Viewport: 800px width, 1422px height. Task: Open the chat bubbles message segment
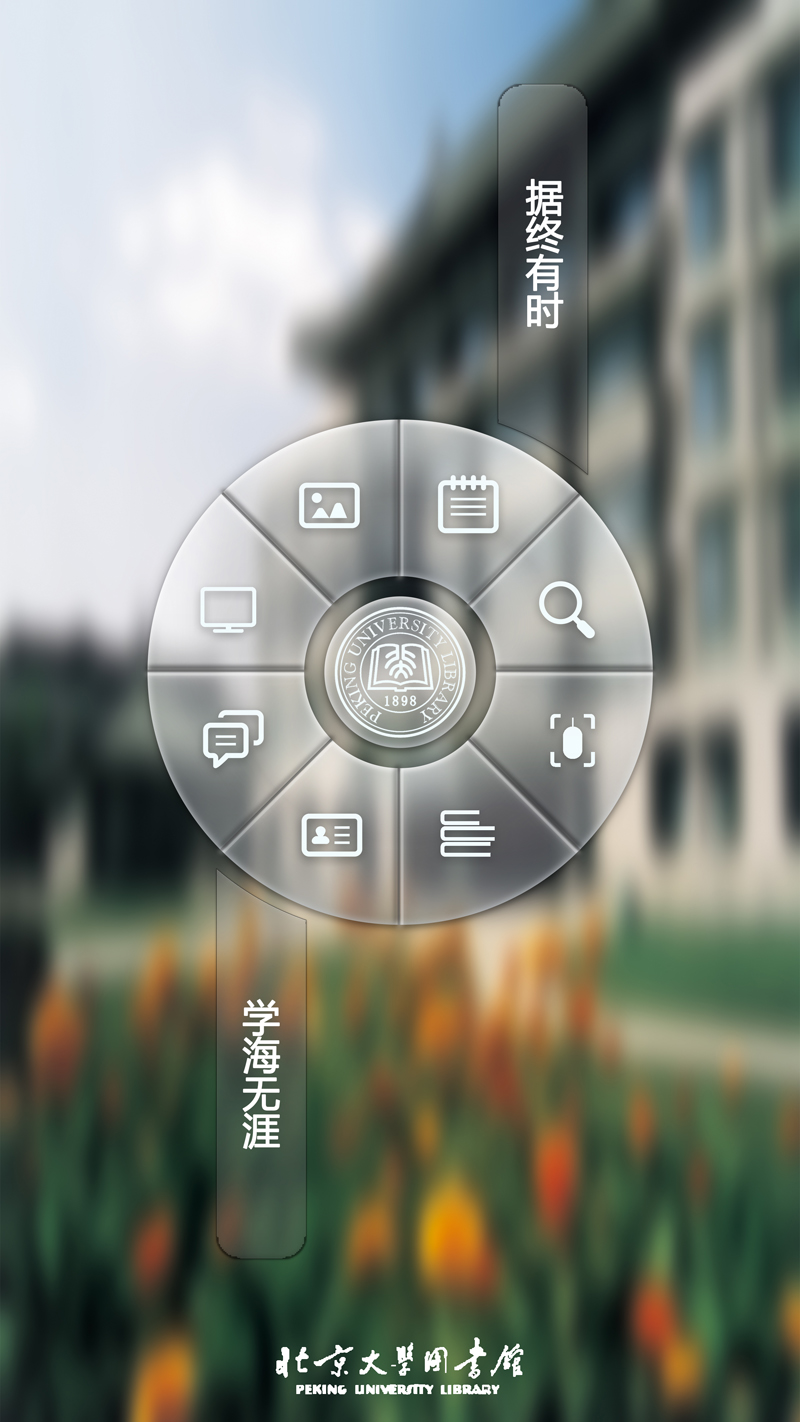(x=233, y=739)
